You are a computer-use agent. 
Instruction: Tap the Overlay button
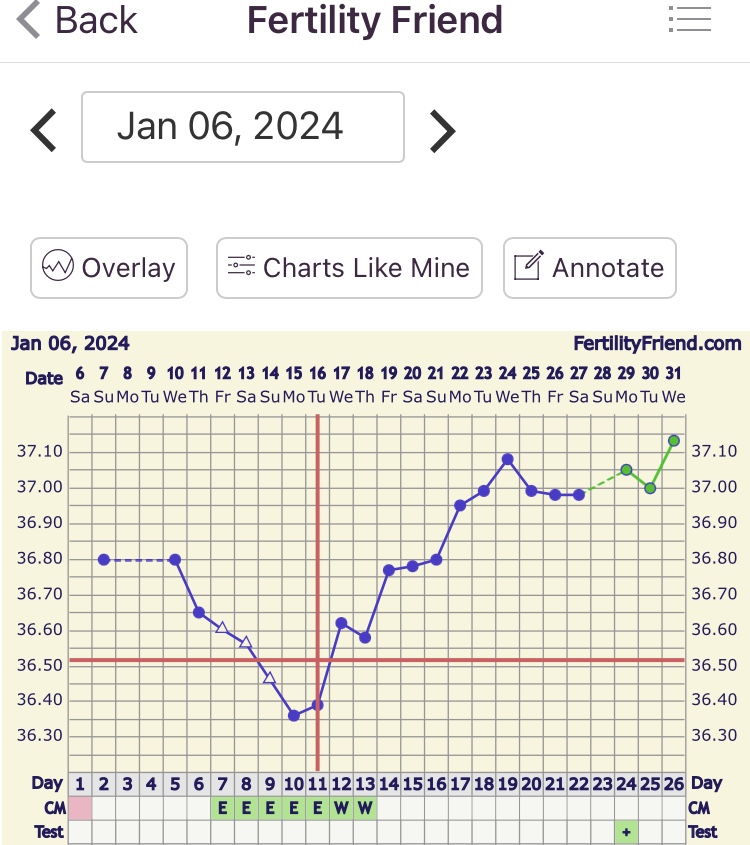pos(109,268)
